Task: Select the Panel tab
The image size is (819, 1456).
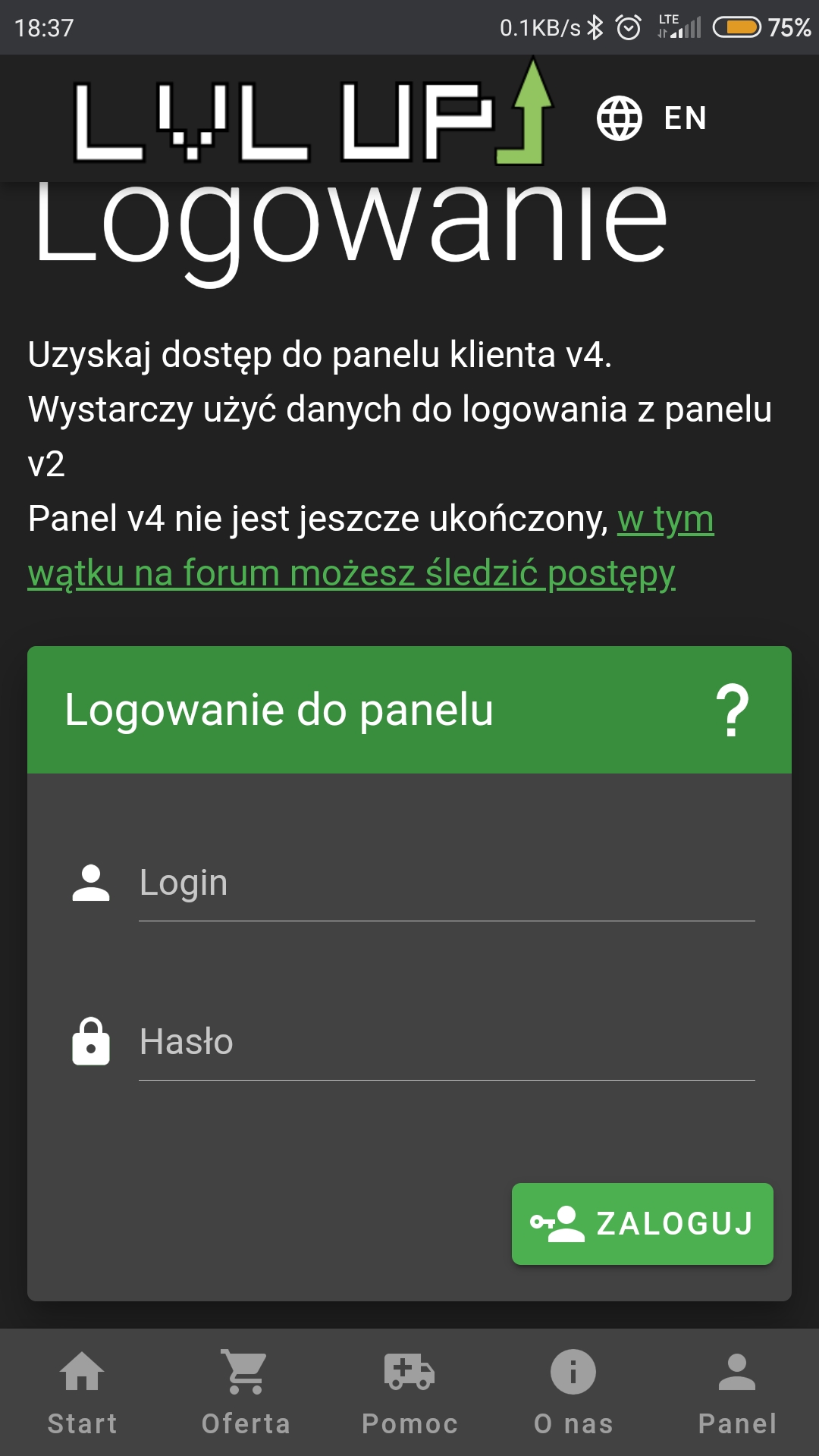Action: 737,1392
